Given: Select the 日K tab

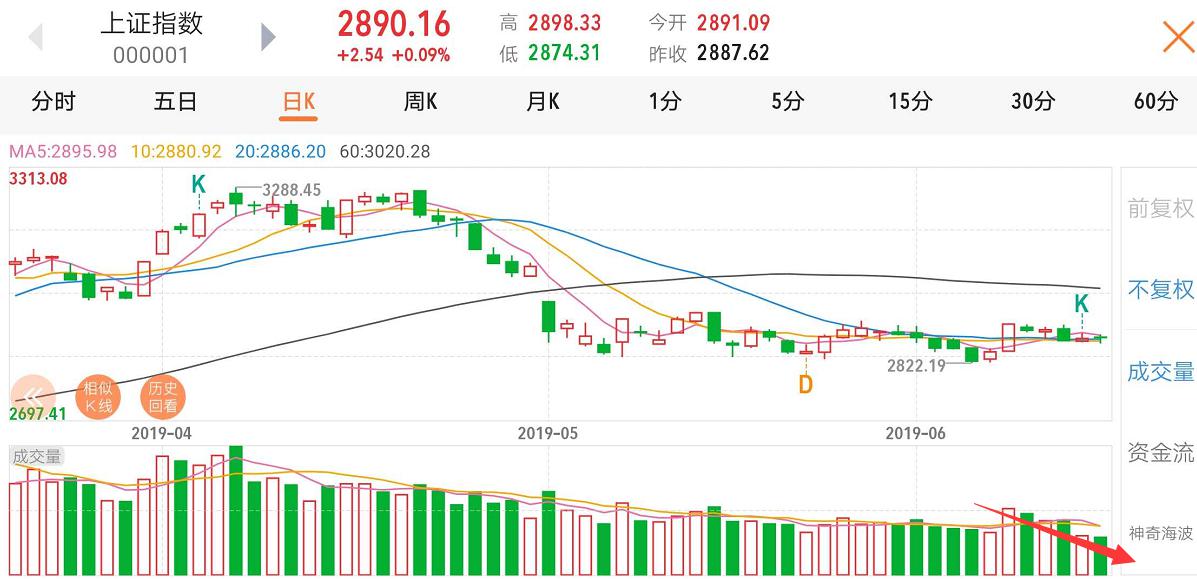Looking at the screenshot, I should coord(298,102).
